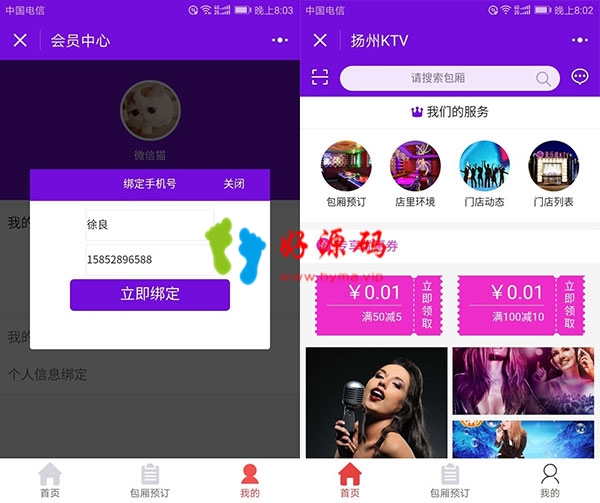Claim the 满50减5 coupon

pyautogui.click(x=427, y=304)
